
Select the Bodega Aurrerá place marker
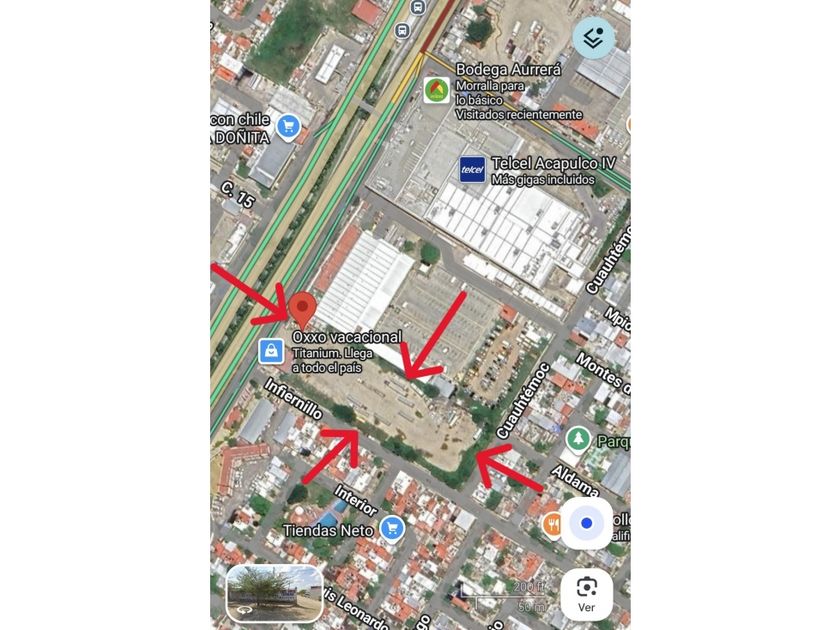436,90
